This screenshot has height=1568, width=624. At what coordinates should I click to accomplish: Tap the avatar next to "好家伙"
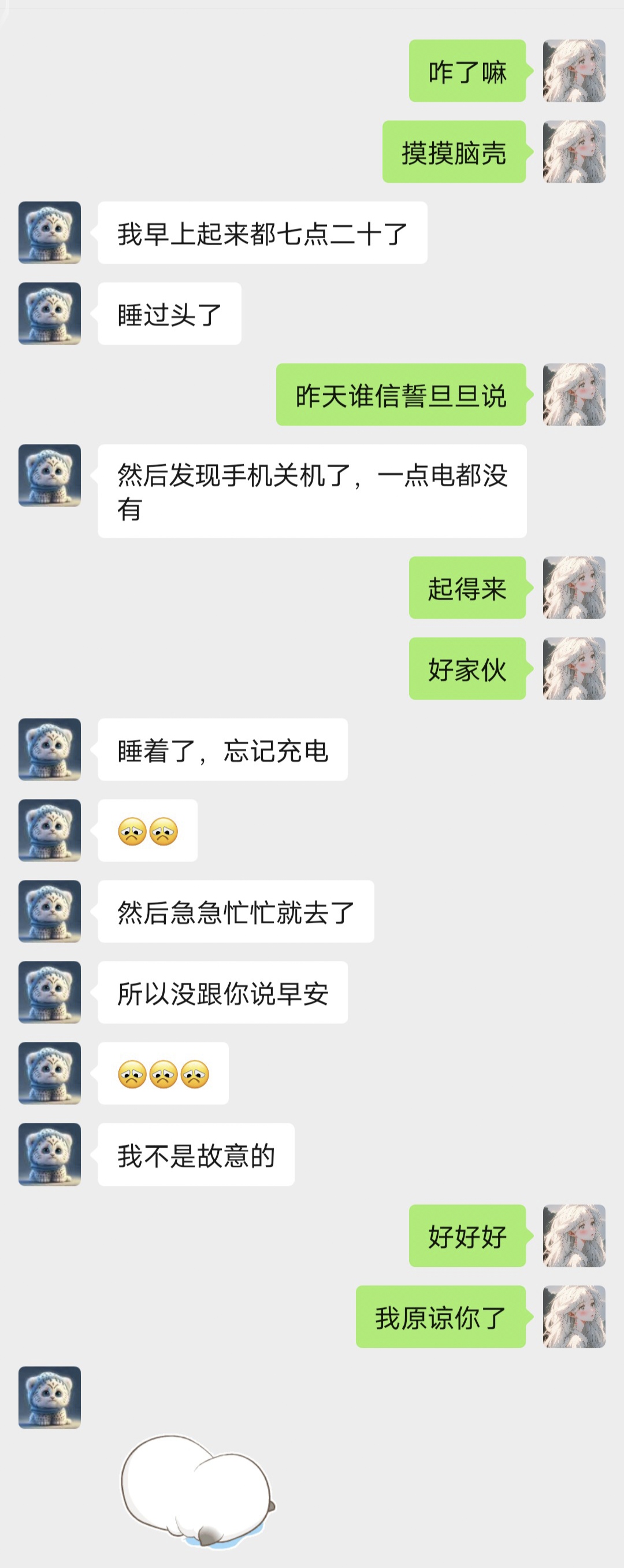[574, 668]
